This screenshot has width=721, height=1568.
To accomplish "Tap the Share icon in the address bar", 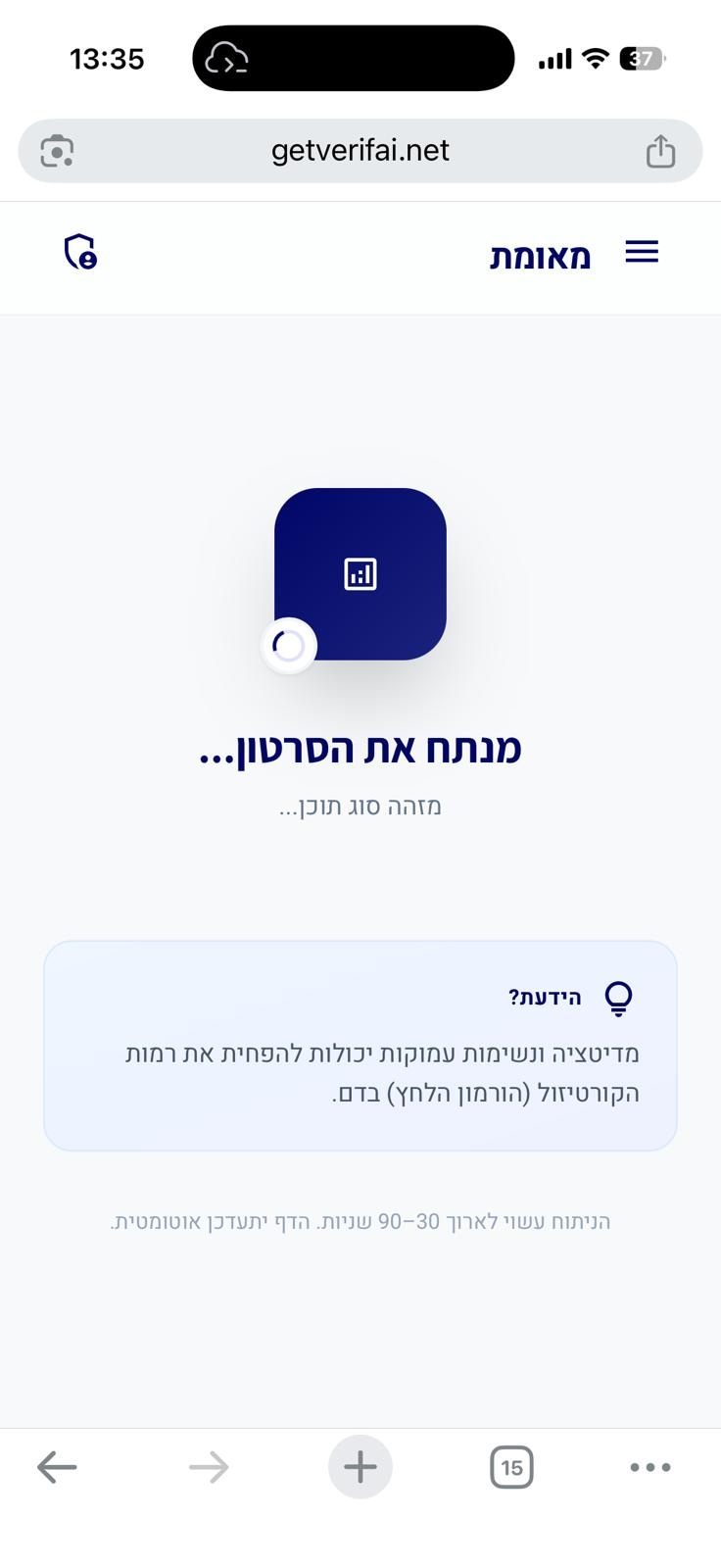I will (x=662, y=151).
